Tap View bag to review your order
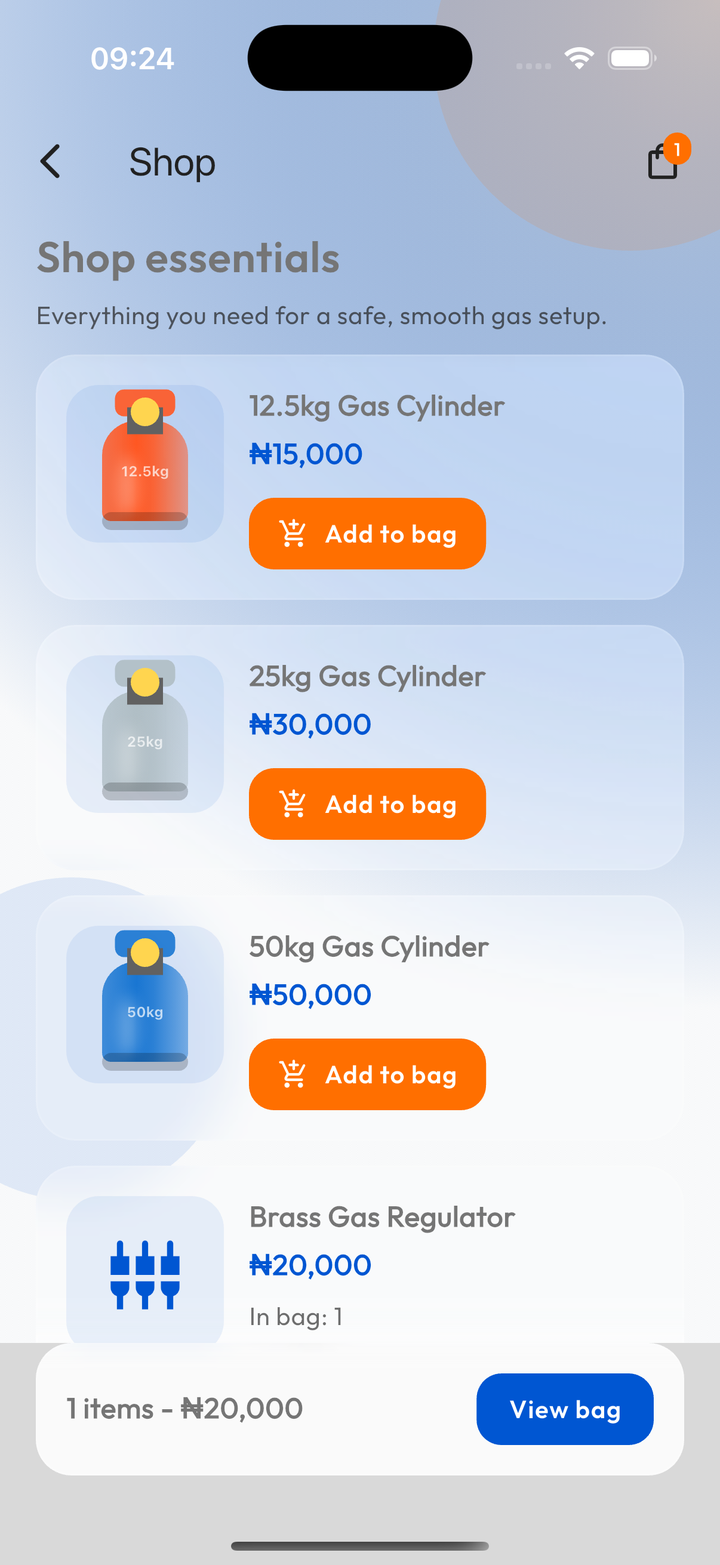 [x=564, y=1409]
